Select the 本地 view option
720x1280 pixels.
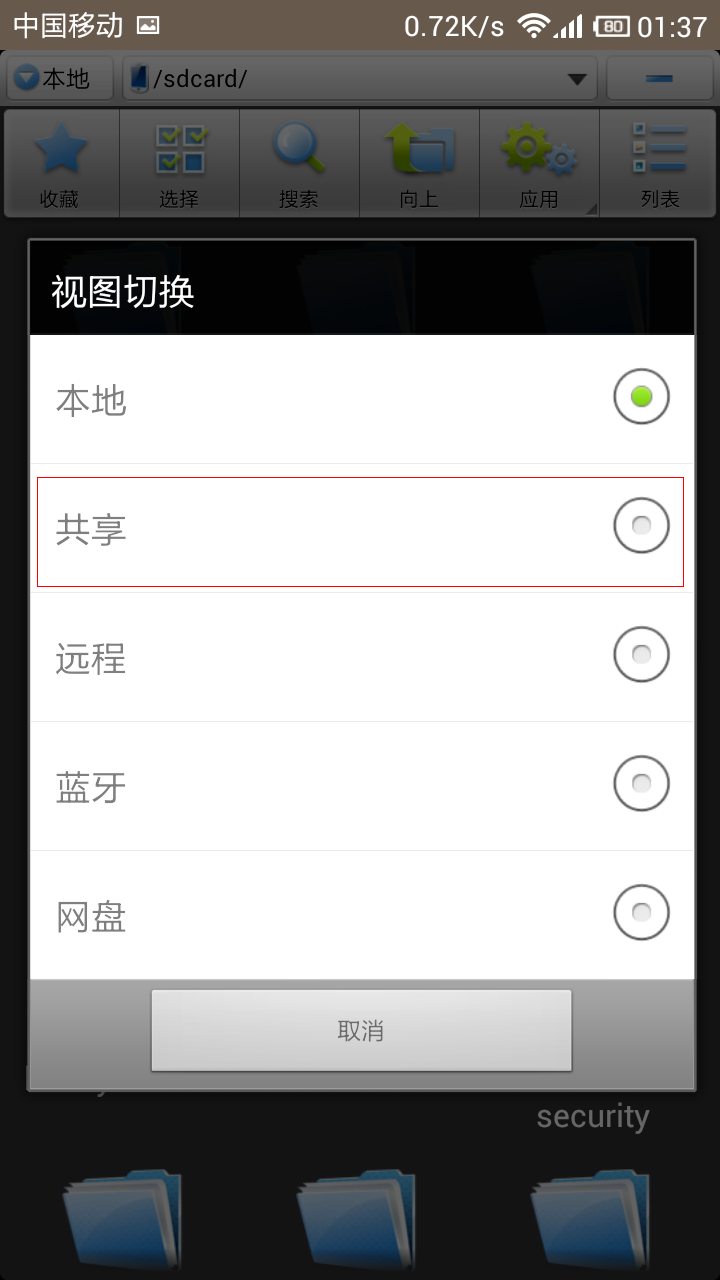point(362,399)
